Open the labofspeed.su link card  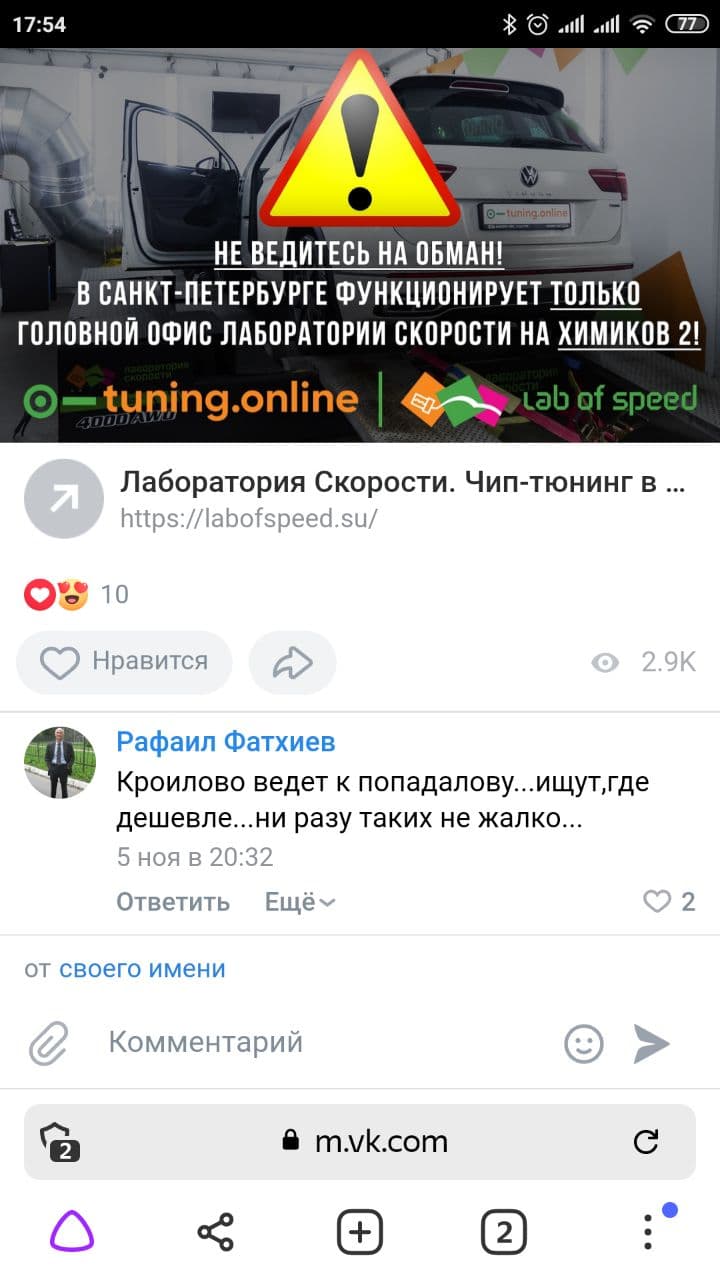tap(400, 500)
